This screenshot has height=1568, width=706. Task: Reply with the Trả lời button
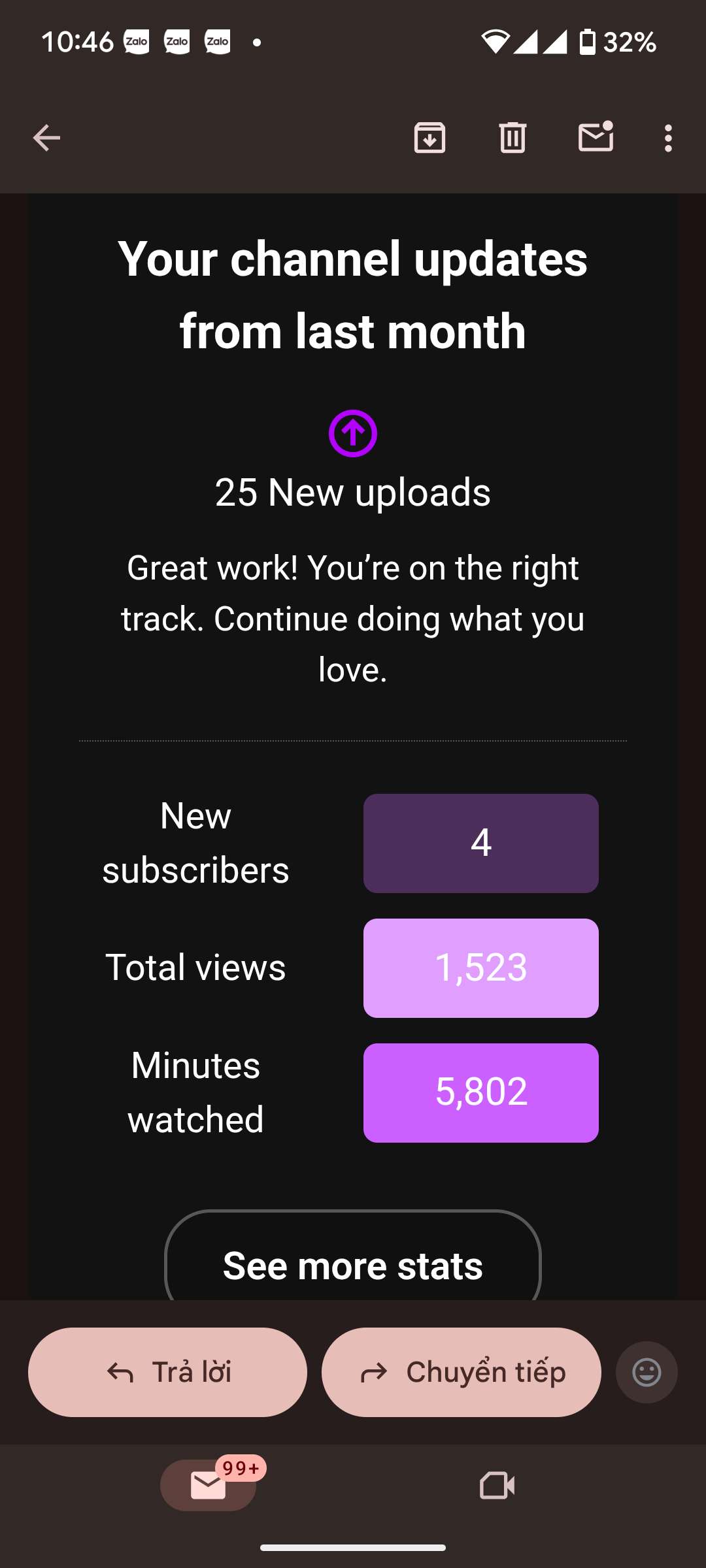pyautogui.click(x=167, y=1372)
